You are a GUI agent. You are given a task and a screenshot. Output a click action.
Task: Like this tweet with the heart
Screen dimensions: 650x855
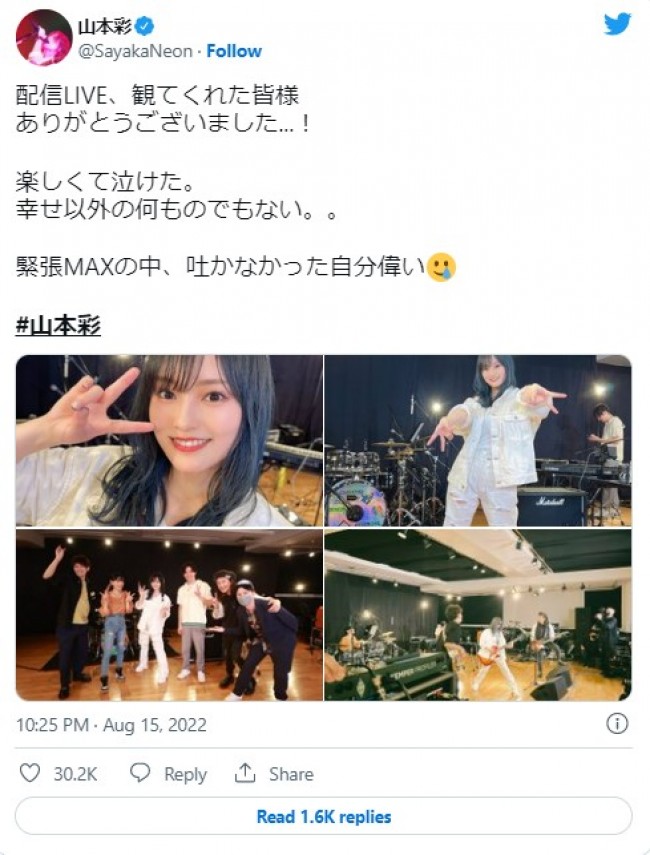[31, 773]
